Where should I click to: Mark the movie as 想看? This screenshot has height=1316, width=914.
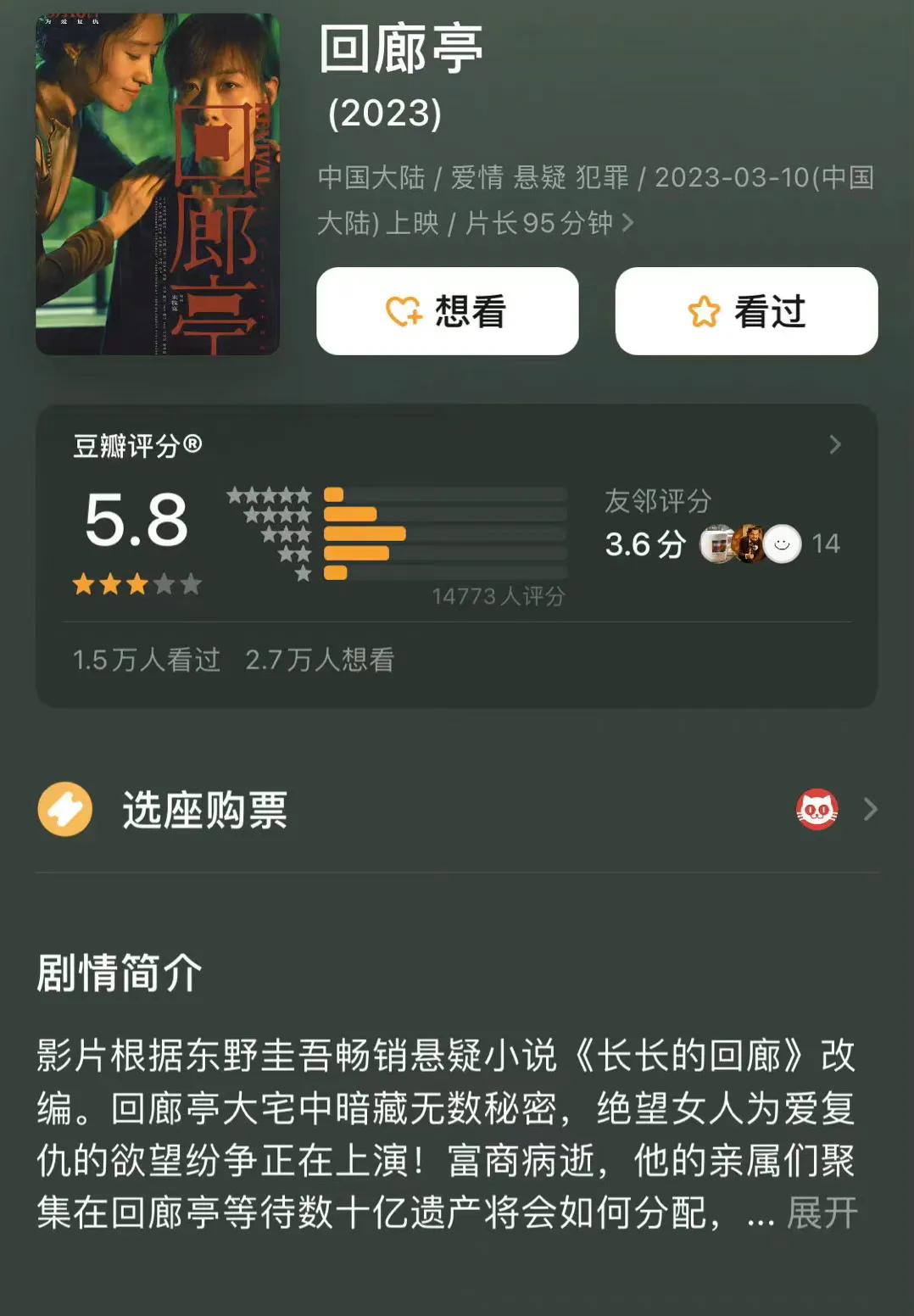pos(447,311)
